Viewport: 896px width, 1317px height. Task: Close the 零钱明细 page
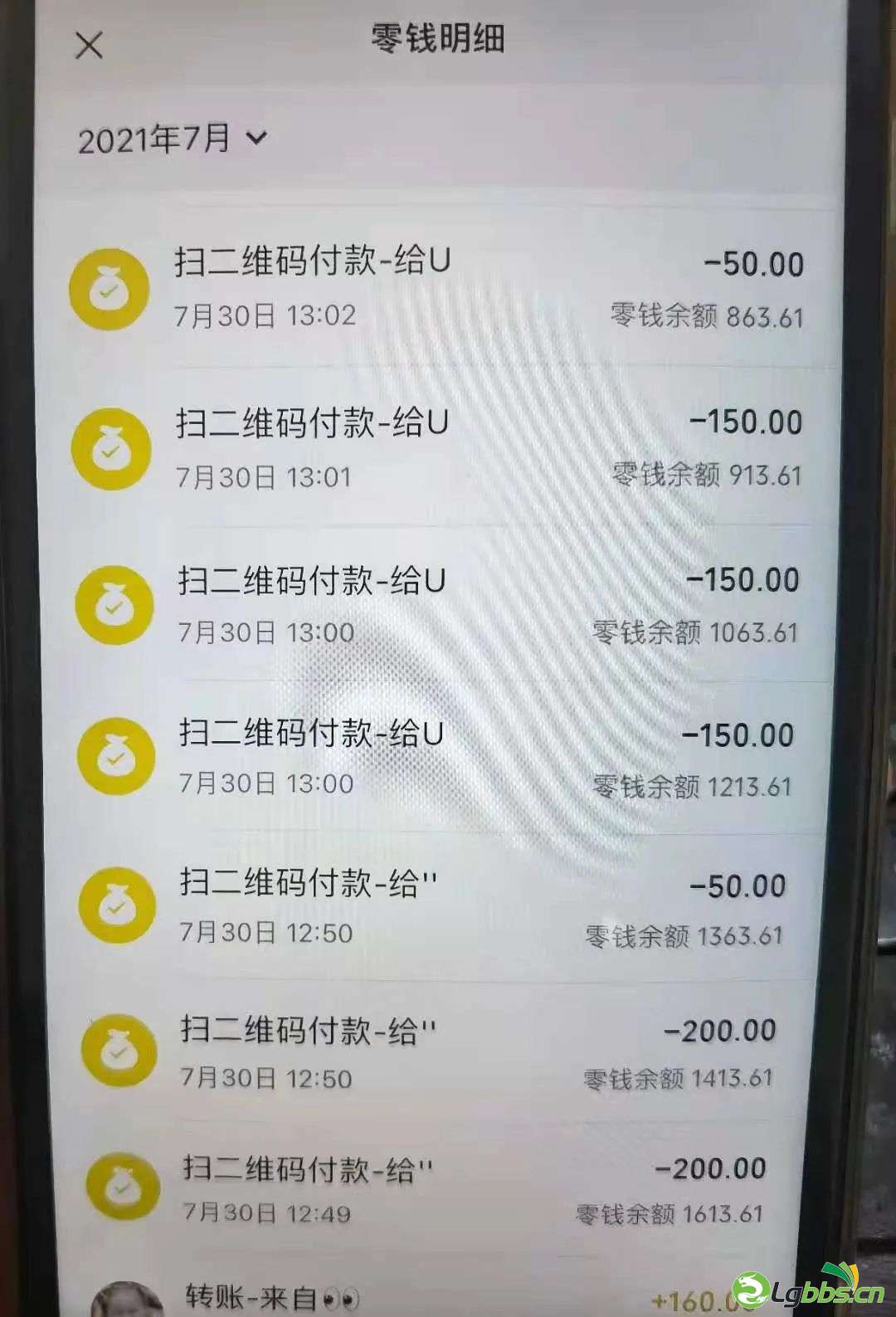89,44
